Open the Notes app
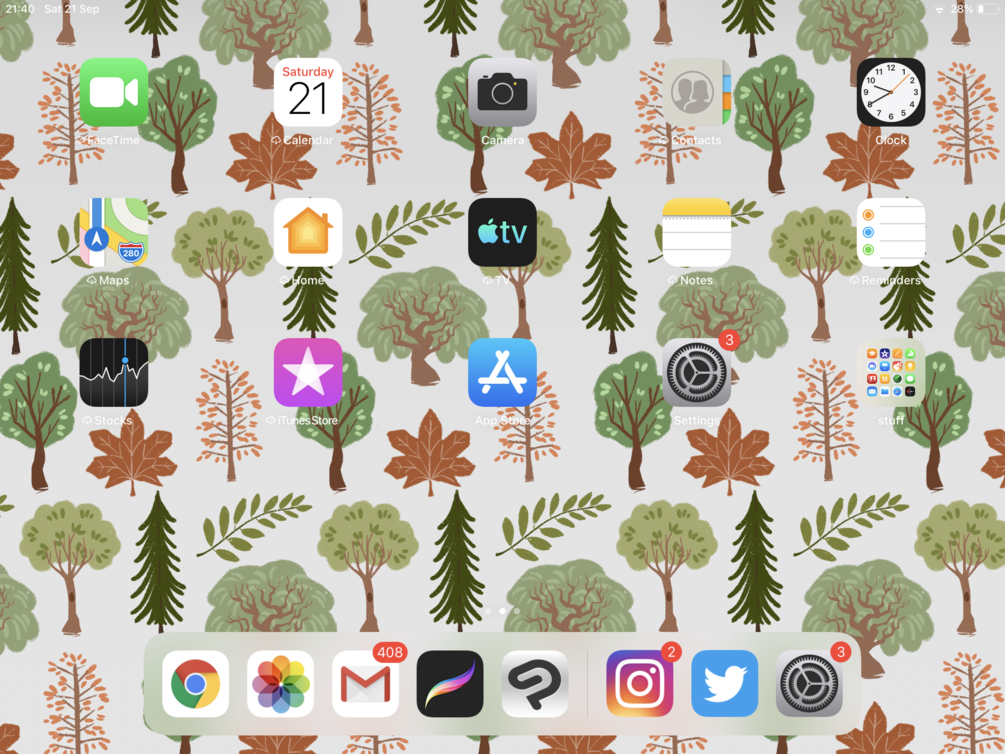This screenshot has width=1005, height=754. coord(696,232)
